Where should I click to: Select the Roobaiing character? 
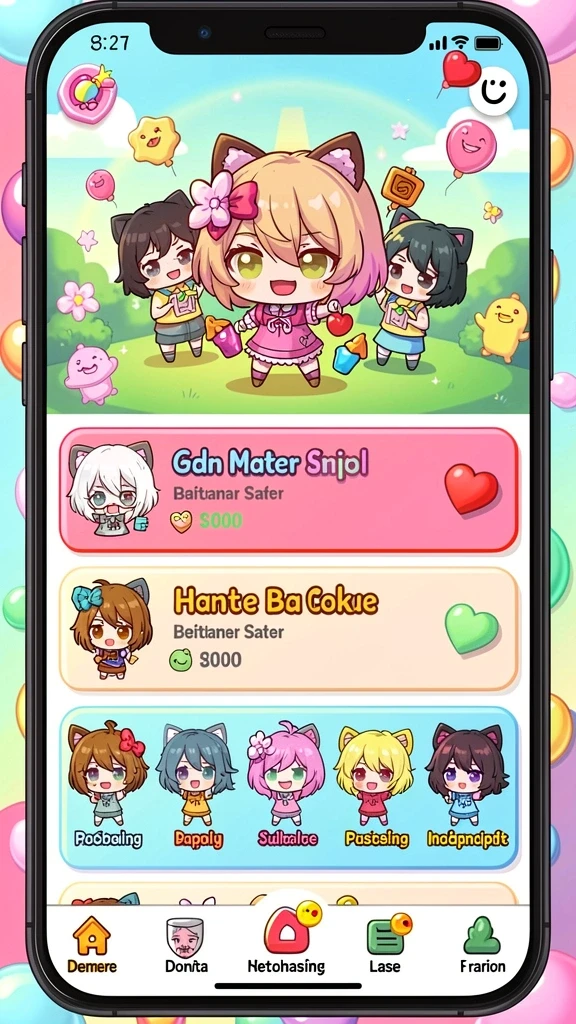click(x=108, y=786)
